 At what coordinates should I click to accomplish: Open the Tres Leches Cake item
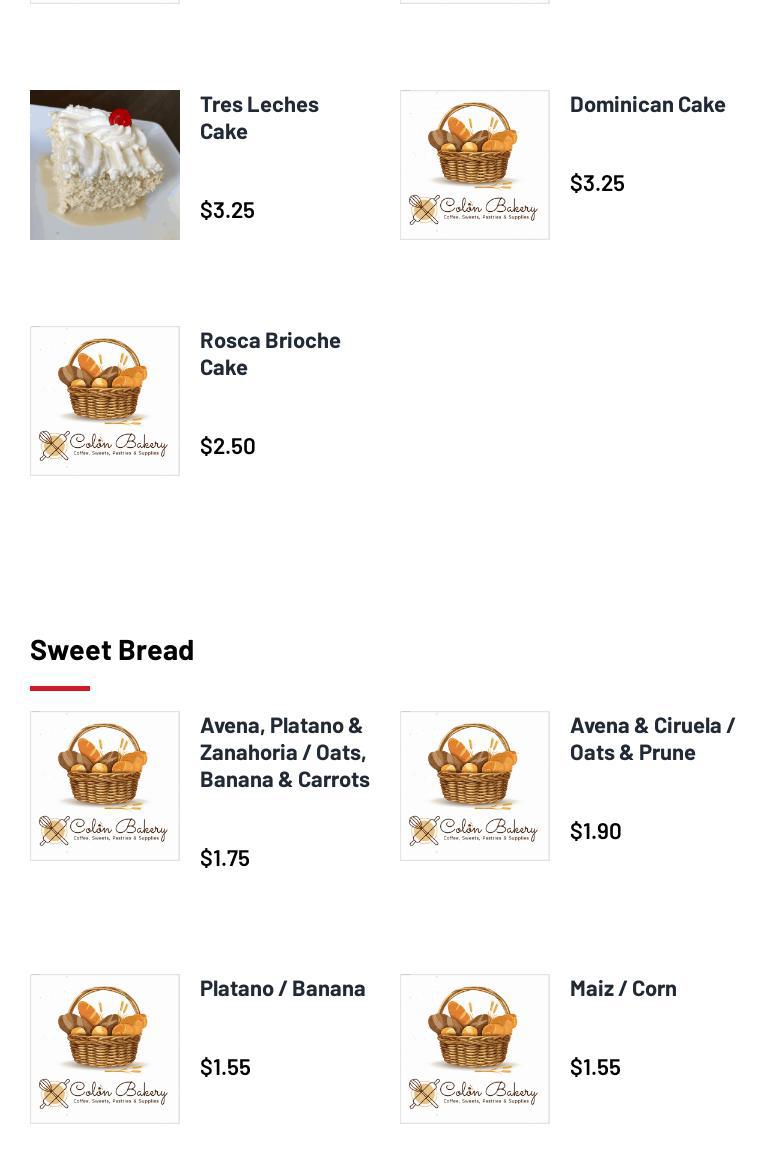tap(259, 117)
